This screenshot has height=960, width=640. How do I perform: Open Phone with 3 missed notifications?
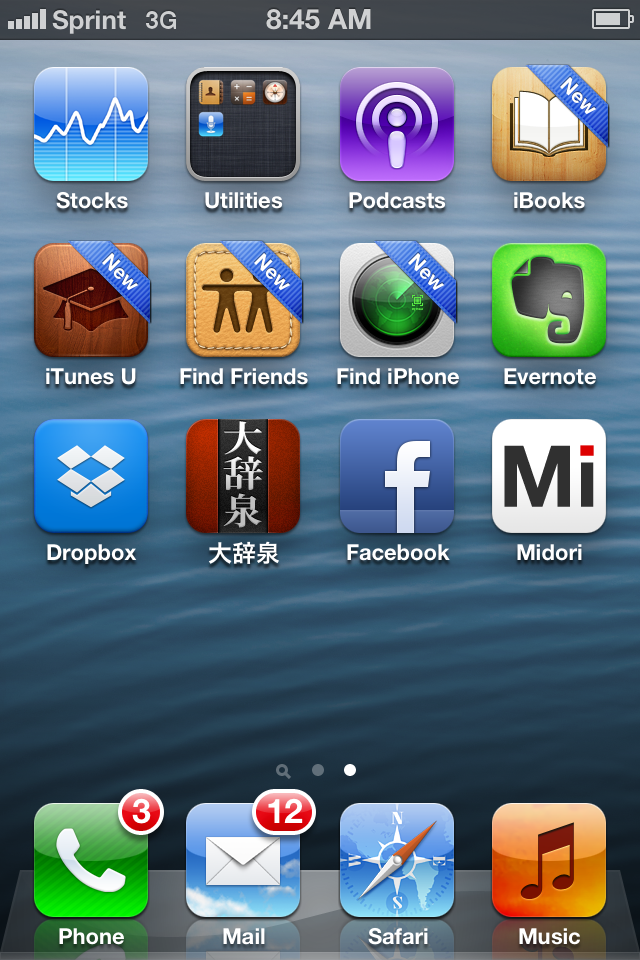coord(91,860)
